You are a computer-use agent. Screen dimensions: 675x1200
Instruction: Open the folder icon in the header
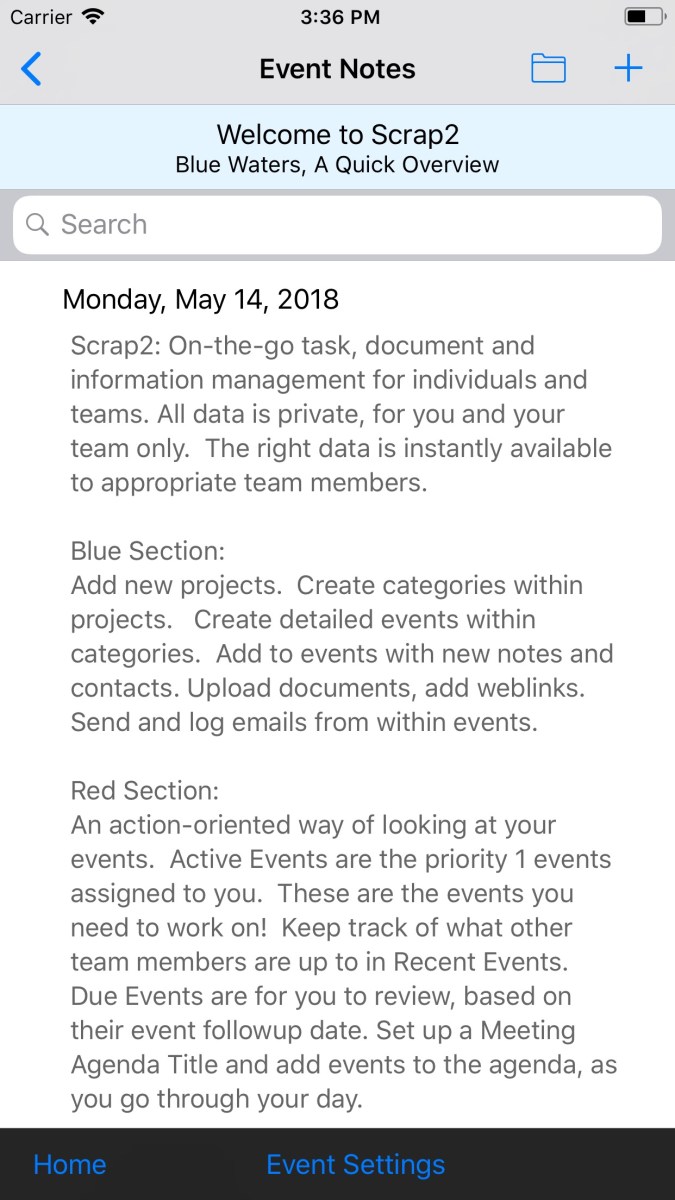point(548,69)
